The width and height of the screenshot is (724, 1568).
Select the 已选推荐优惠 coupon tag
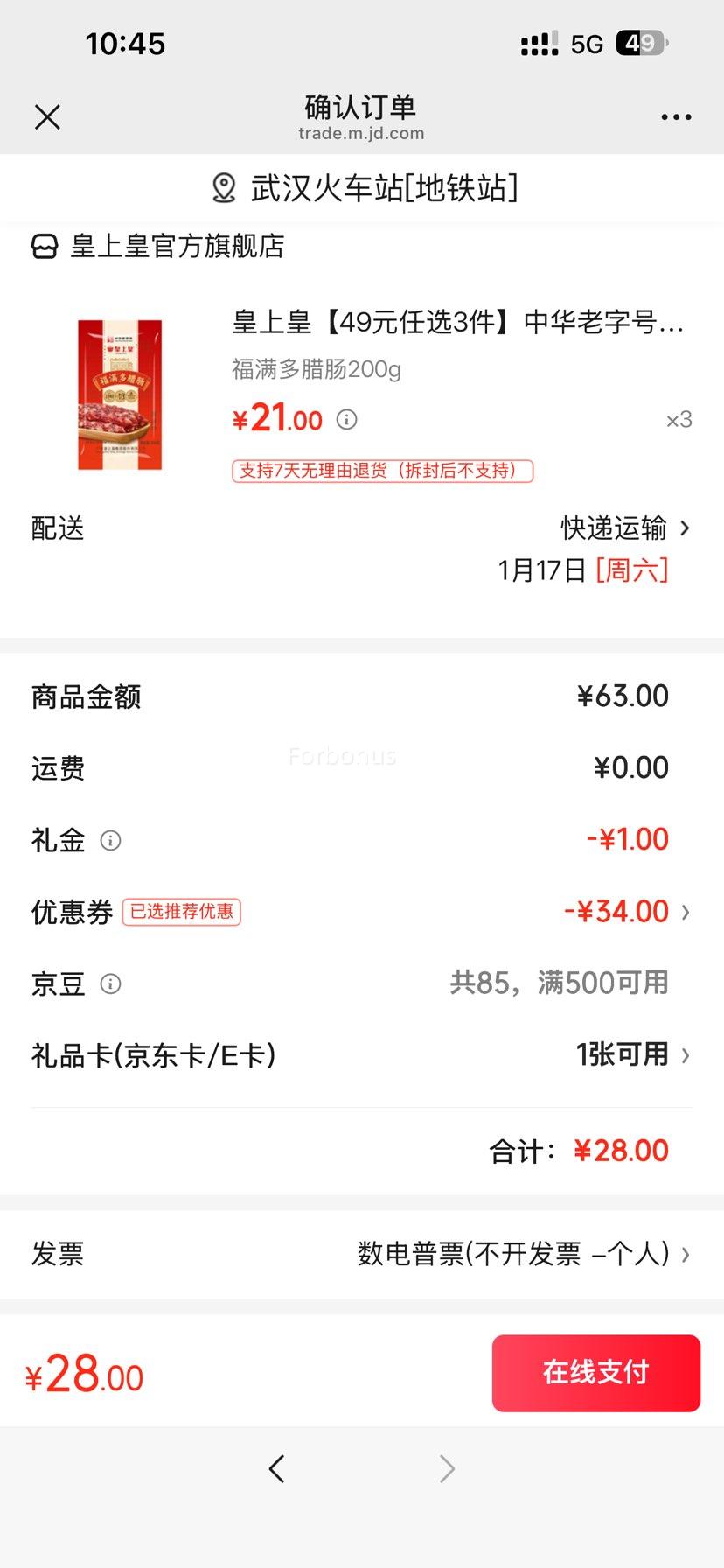(x=184, y=913)
